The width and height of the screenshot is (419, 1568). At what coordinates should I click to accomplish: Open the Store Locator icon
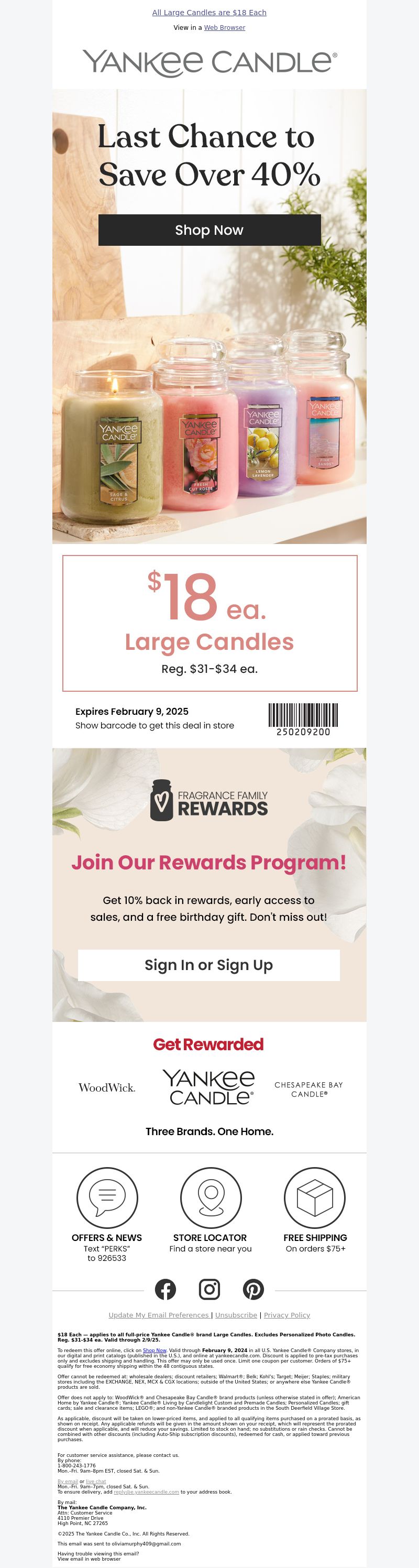tap(211, 1197)
